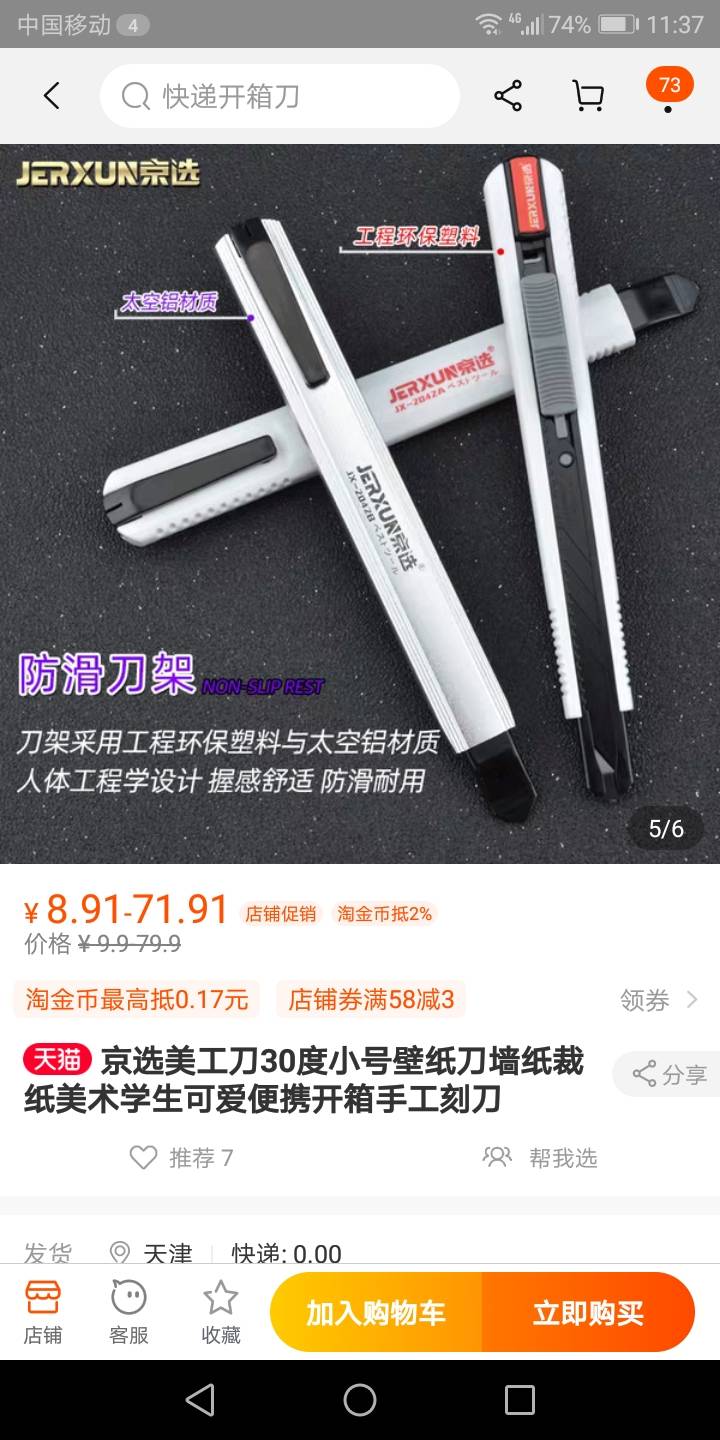This screenshot has width=720, height=1440.
Task: Tap 立即购买 to buy now
Action: (x=588, y=1313)
